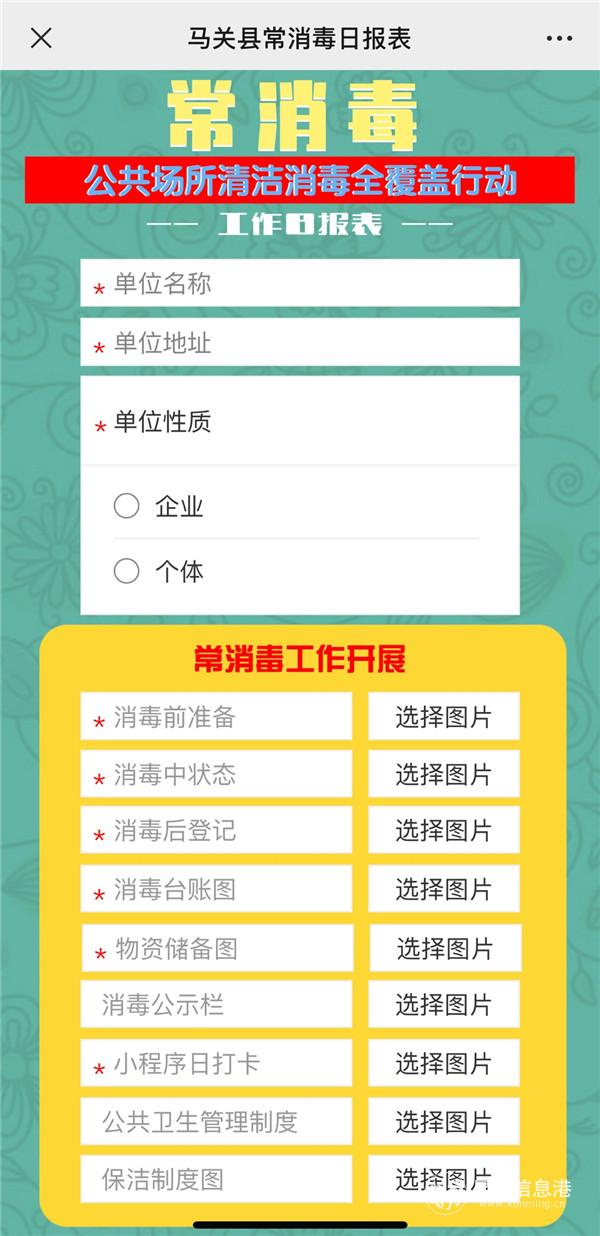Viewport: 600px width, 1236px height.
Task: Tap 选择图片 for 消毒中状态
Action: point(443,774)
